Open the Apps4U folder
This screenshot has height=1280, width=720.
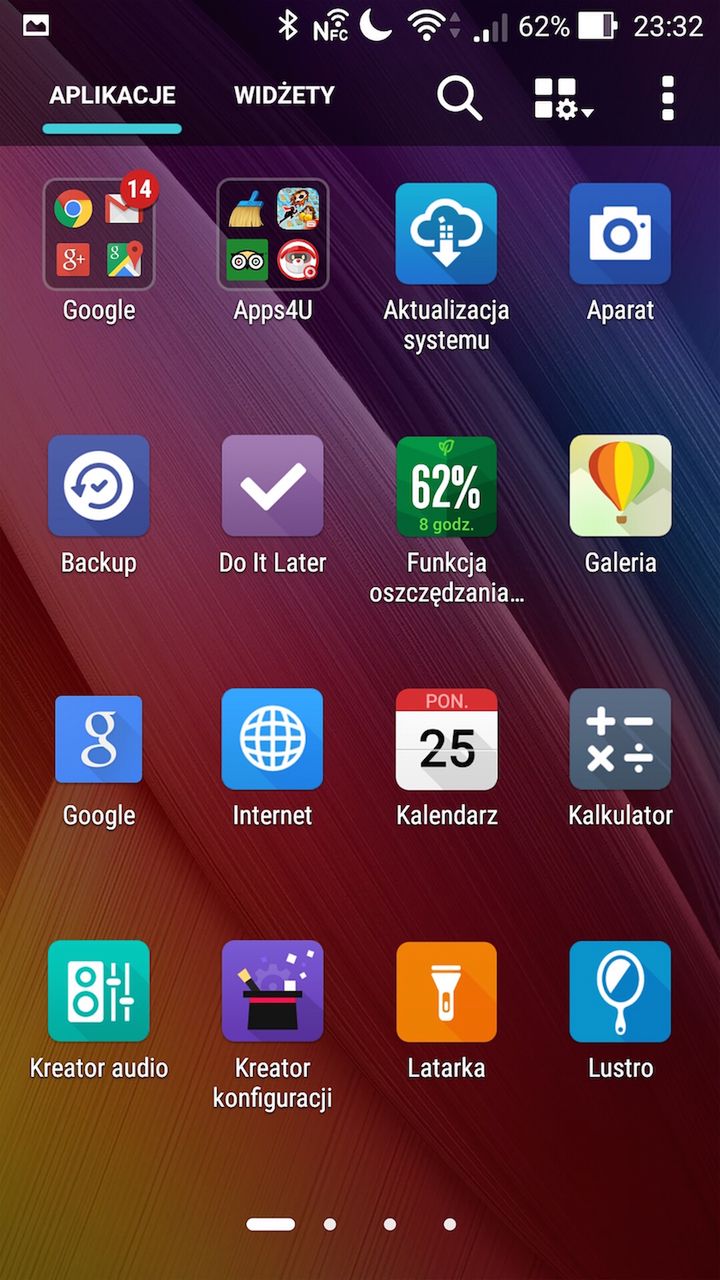272,234
